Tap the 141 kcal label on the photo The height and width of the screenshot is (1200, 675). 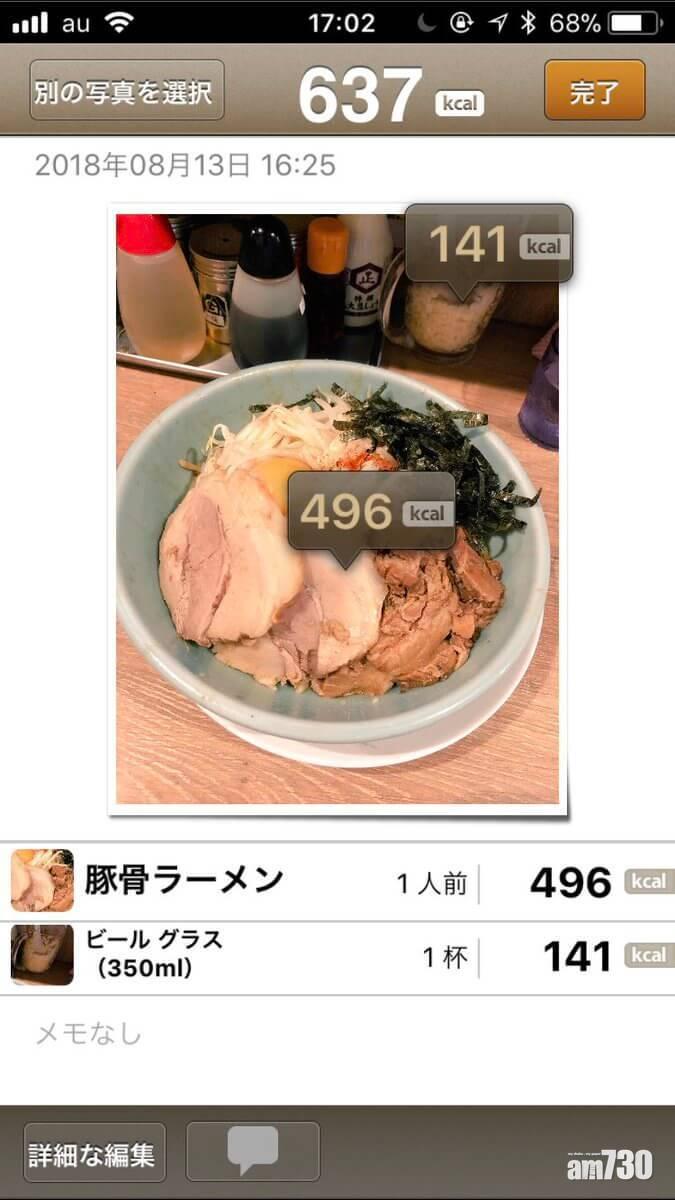click(489, 243)
